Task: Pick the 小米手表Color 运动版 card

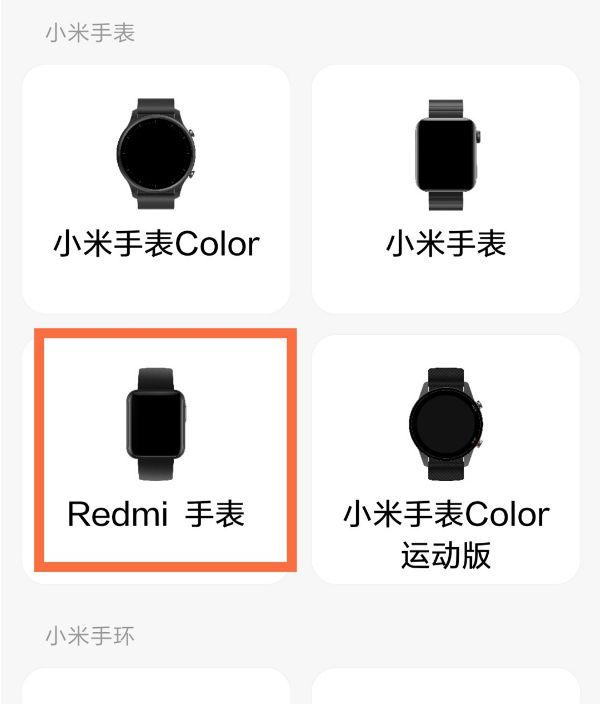Action: [446, 459]
